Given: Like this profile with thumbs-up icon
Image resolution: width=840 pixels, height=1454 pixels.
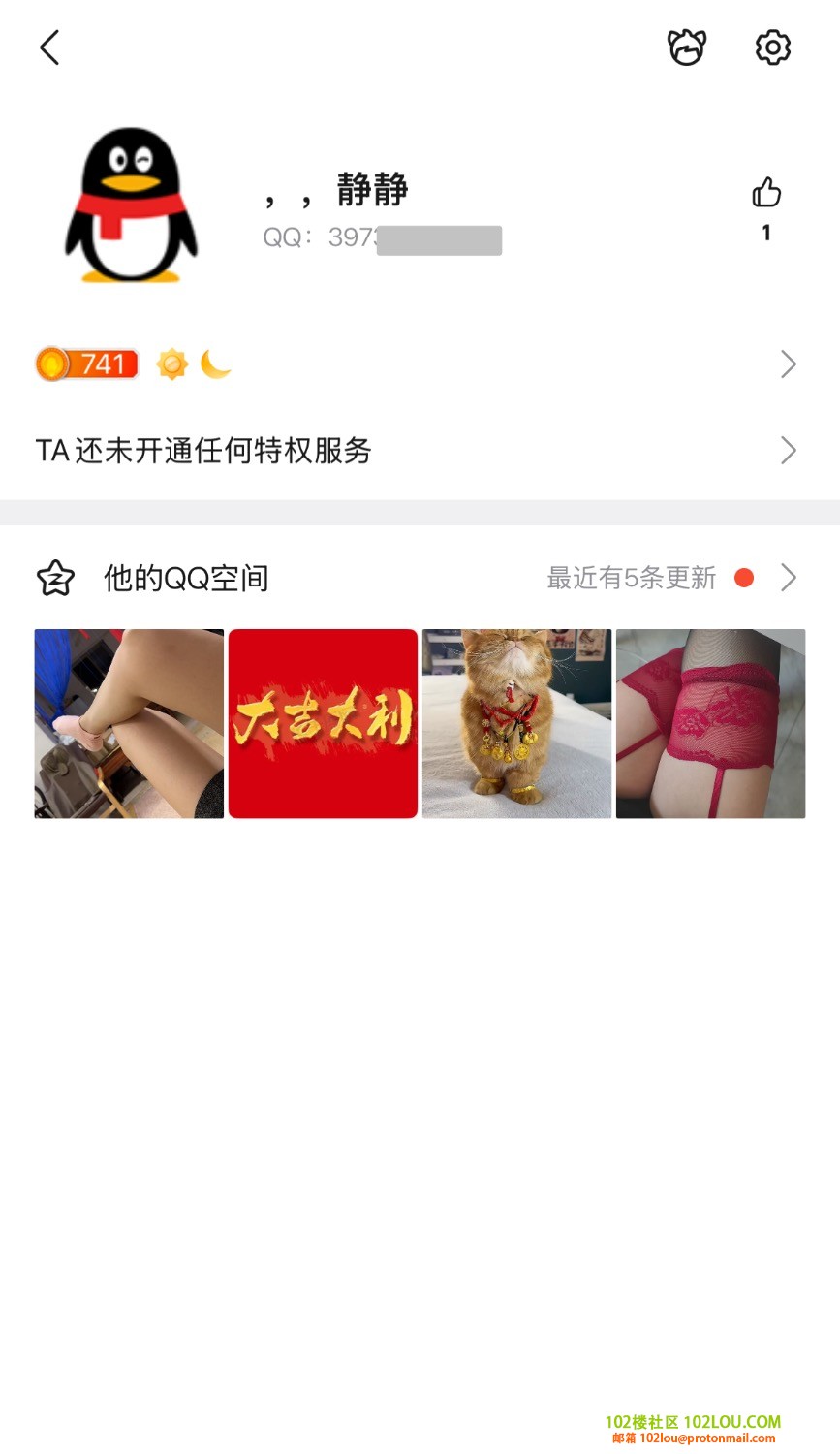Looking at the screenshot, I should click(765, 193).
